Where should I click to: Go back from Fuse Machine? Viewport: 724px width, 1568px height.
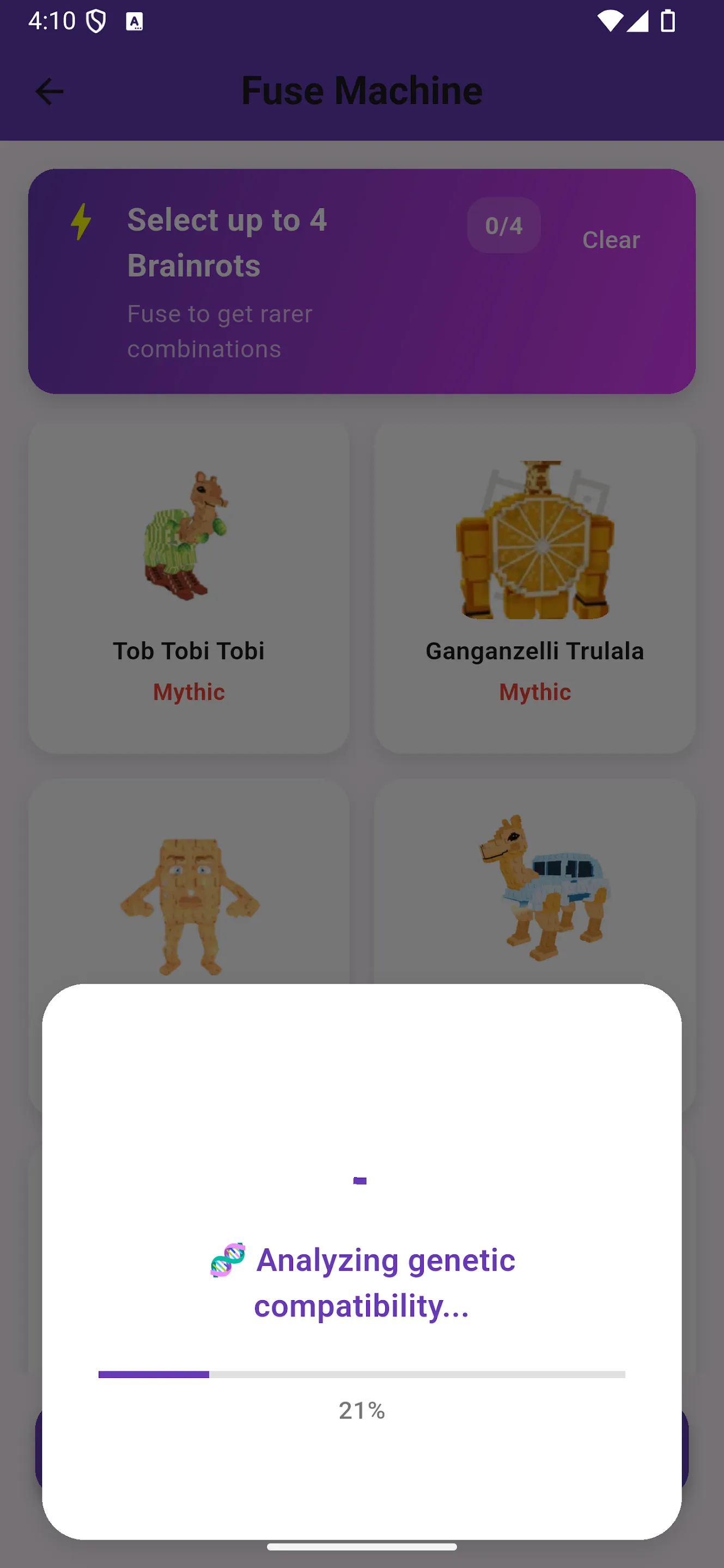click(x=50, y=92)
